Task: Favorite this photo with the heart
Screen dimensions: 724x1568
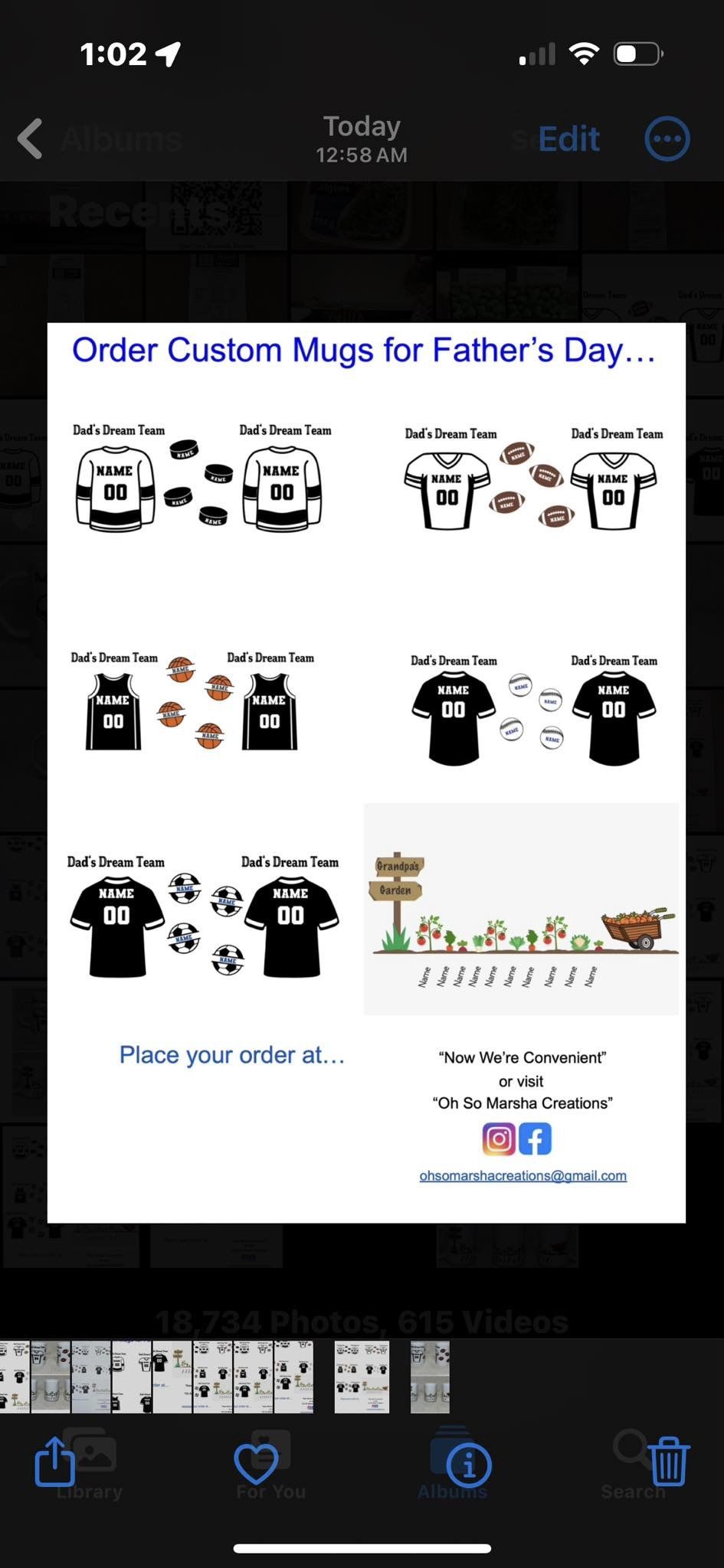Action: pos(255,1463)
